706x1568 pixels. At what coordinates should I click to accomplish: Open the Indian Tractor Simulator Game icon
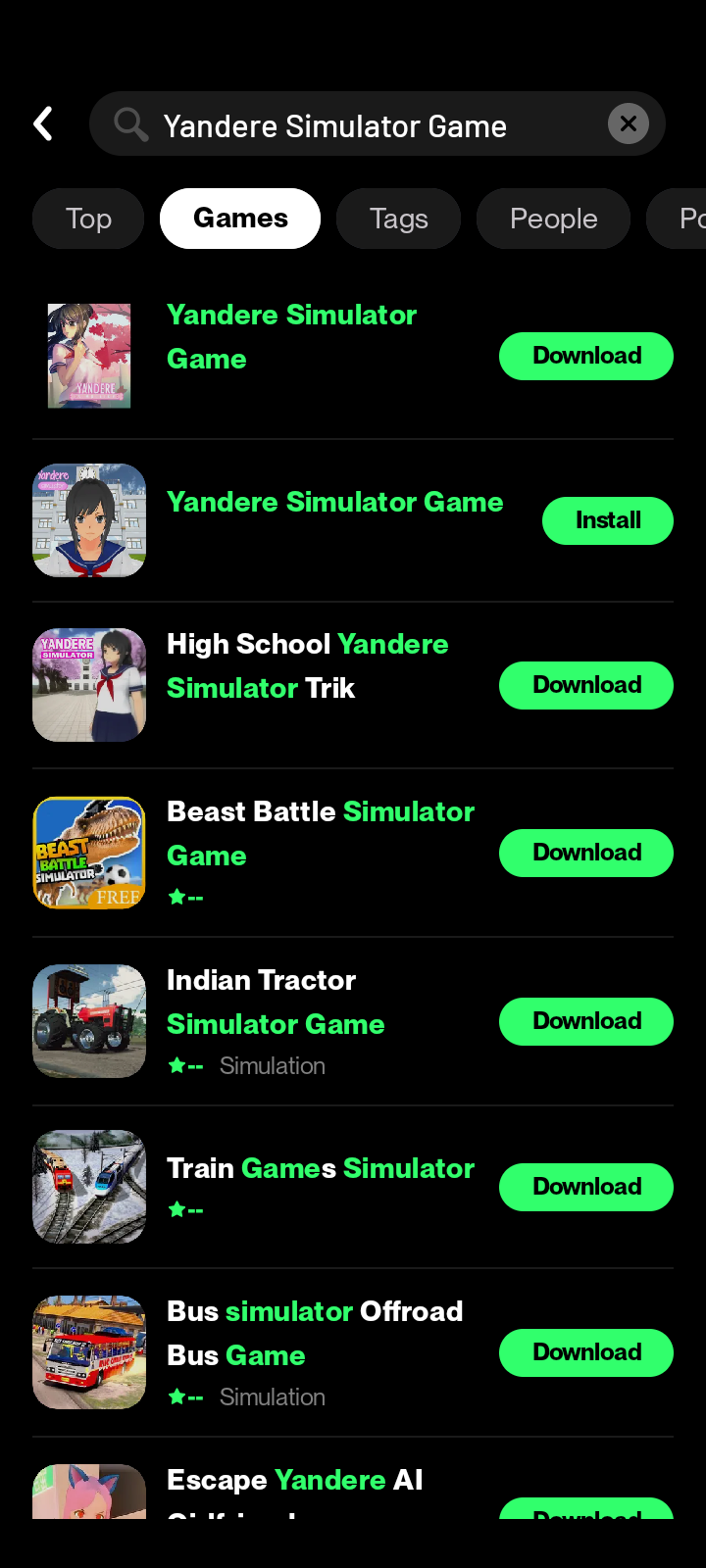pyautogui.click(x=88, y=1020)
